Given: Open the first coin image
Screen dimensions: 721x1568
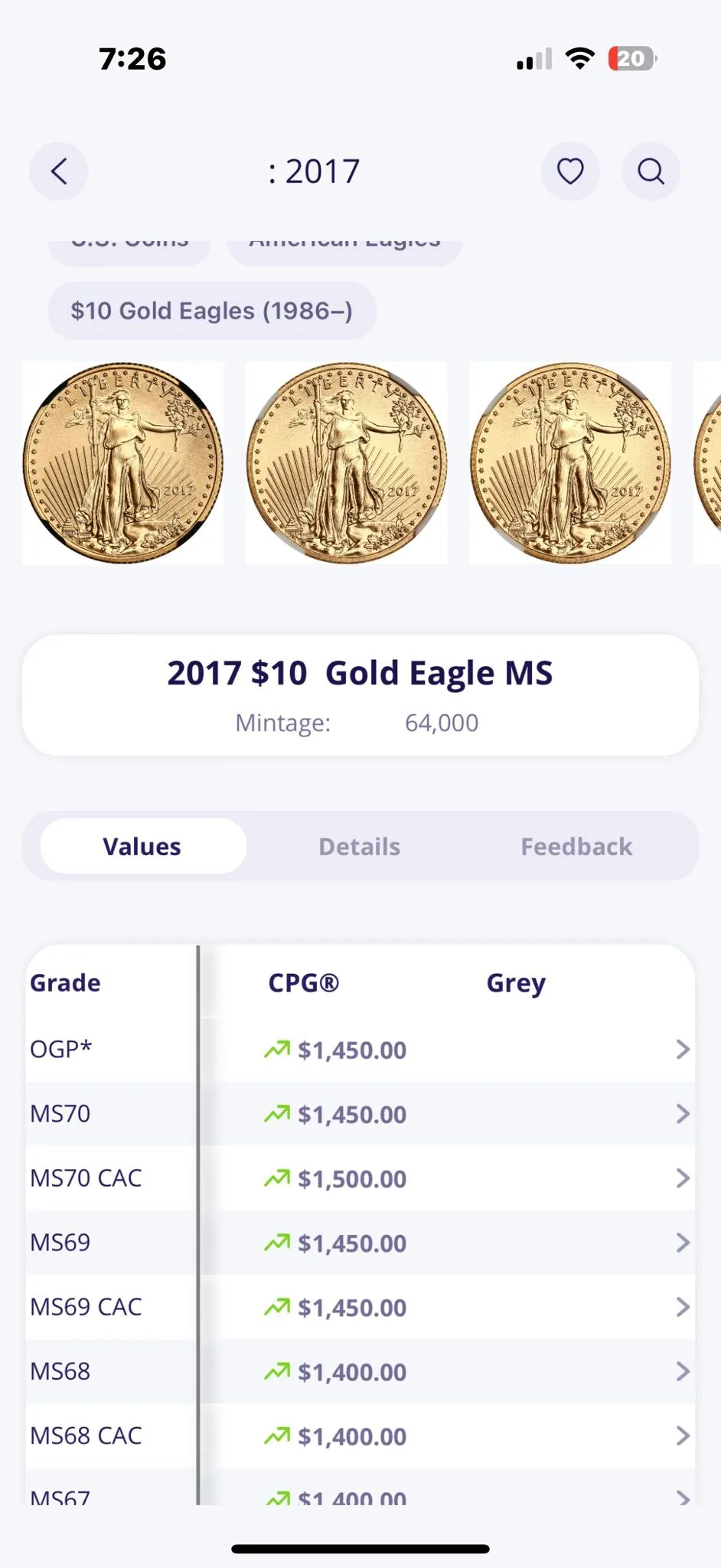Looking at the screenshot, I should 123,463.
